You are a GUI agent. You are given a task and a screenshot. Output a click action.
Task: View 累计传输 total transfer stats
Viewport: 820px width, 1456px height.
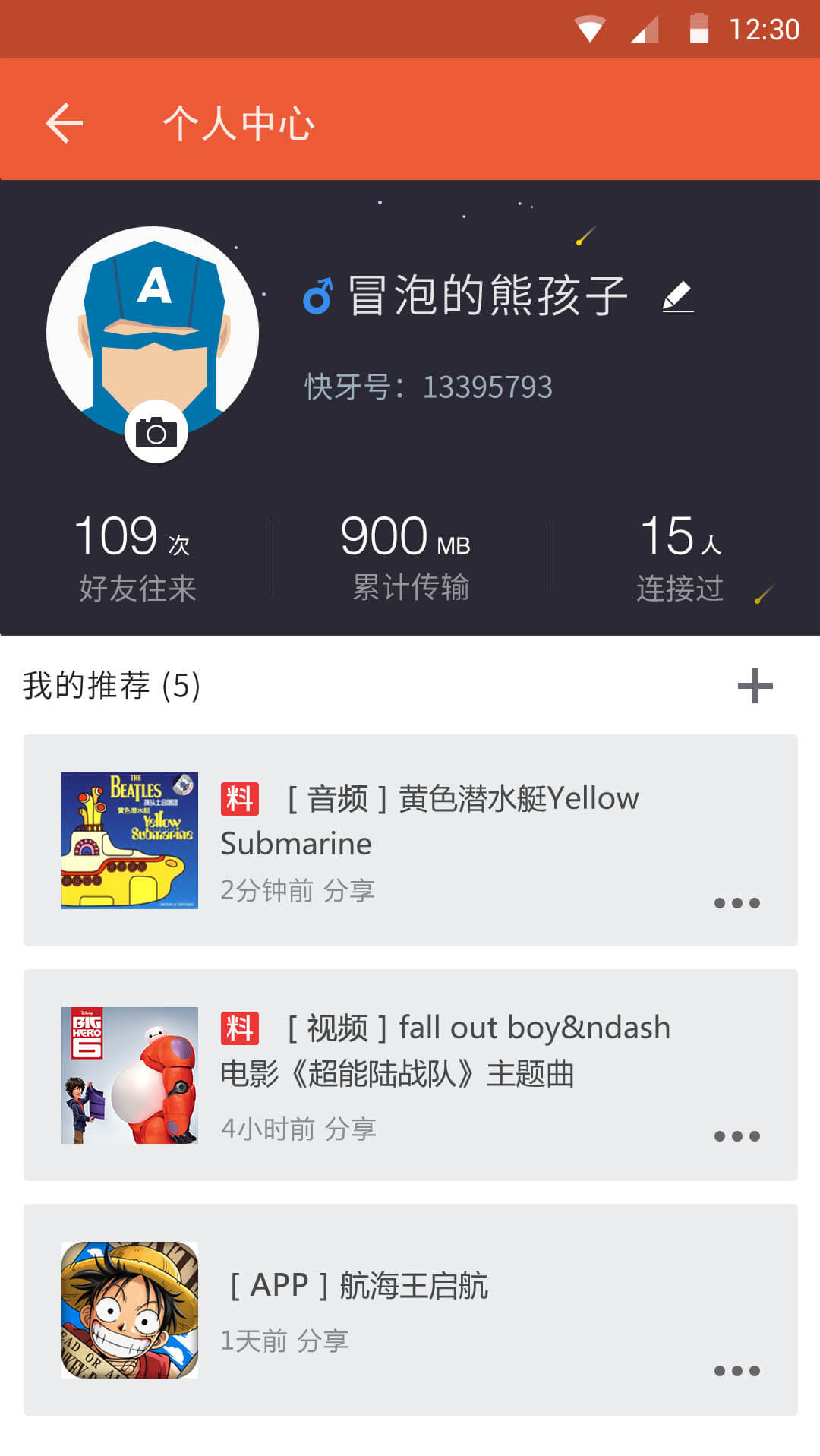click(x=410, y=558)
